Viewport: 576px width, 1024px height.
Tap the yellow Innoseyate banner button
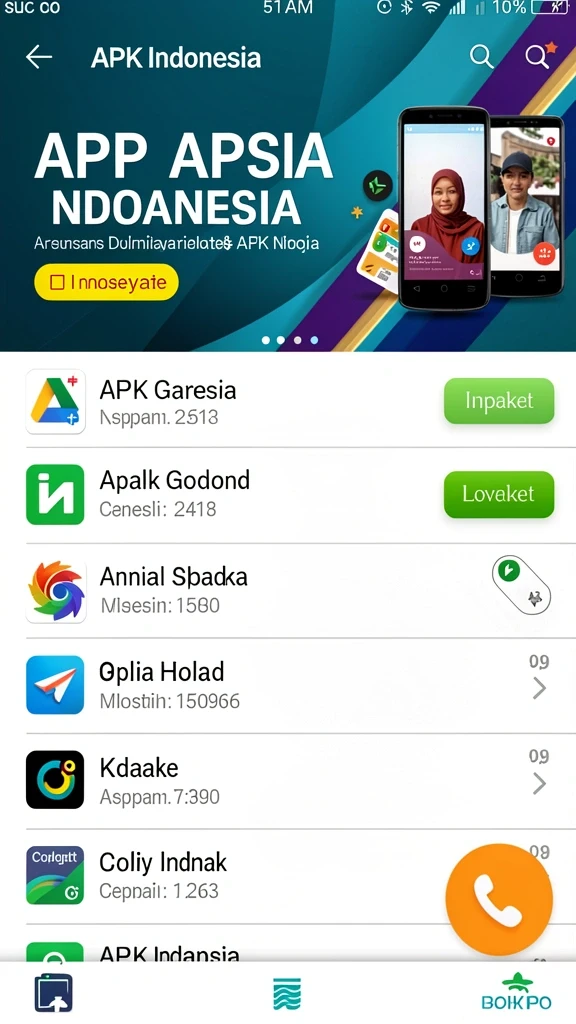[x=106, y=282]
